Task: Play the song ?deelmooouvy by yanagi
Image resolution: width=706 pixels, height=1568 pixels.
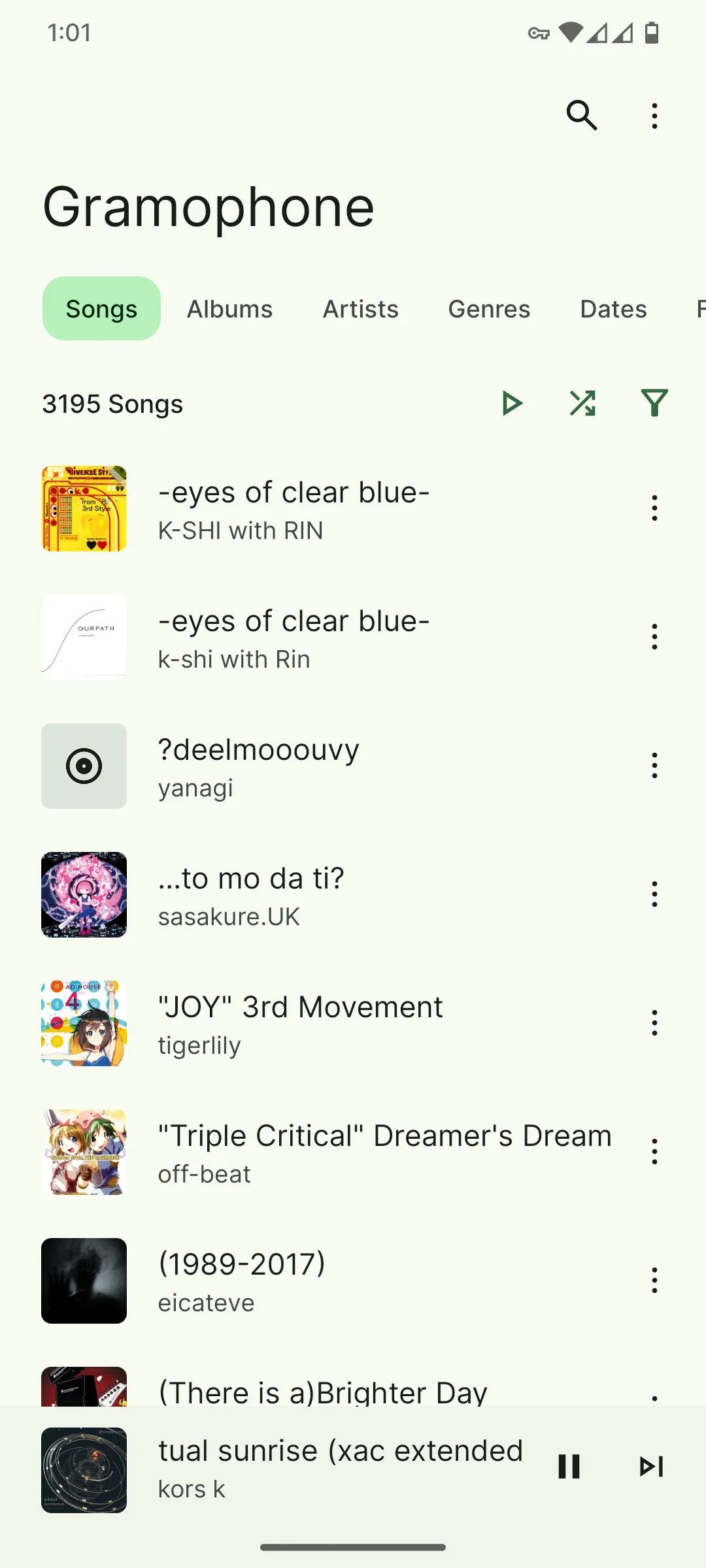Action: (x=327, y=766)
